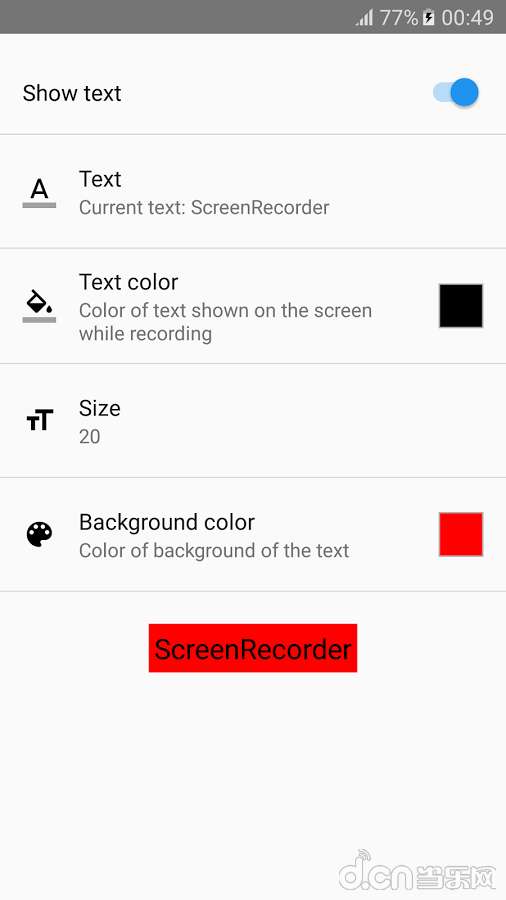Tap the red background color swatch
The height and width of the screenshot is (900, 506).
pyautogui.click(x=461, y=534)
